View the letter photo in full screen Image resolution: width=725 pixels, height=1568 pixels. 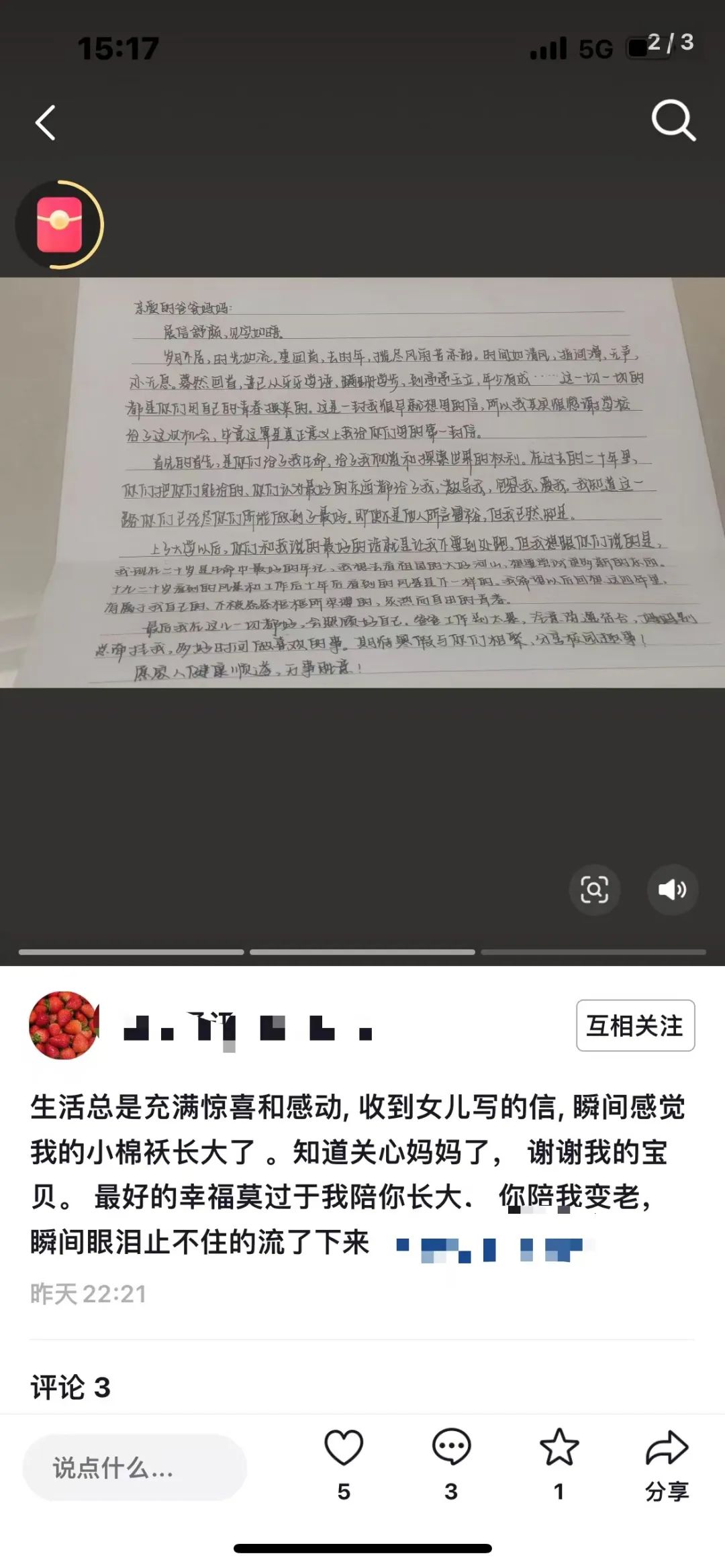point(362,483)
